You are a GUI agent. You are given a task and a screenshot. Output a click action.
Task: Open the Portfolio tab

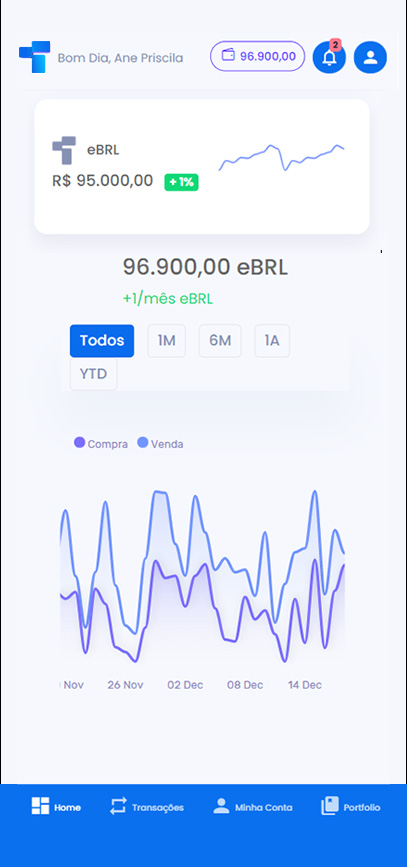pyautogui.click(x=351, y=807)
